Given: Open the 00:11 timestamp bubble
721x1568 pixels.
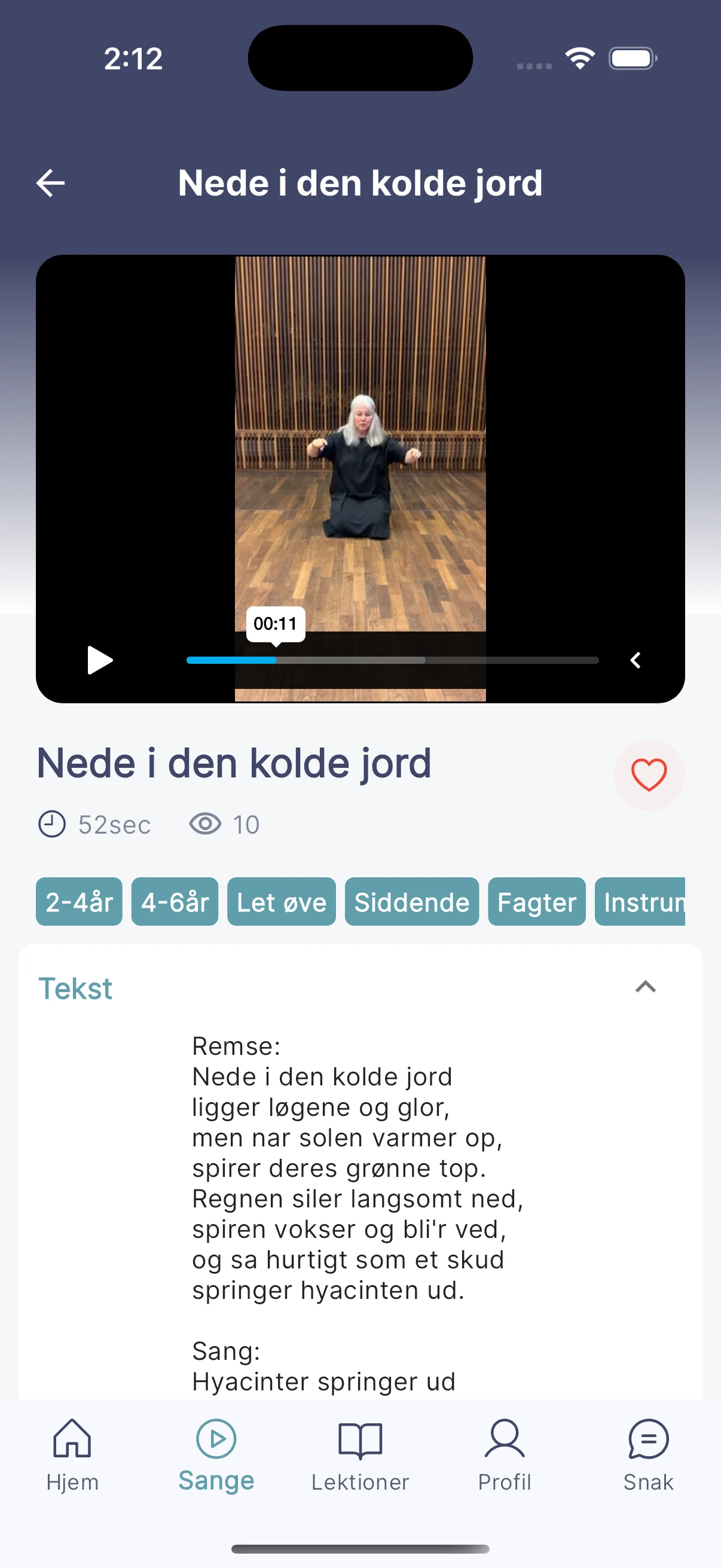Looking at the screenshot, I should coord(275,623).
